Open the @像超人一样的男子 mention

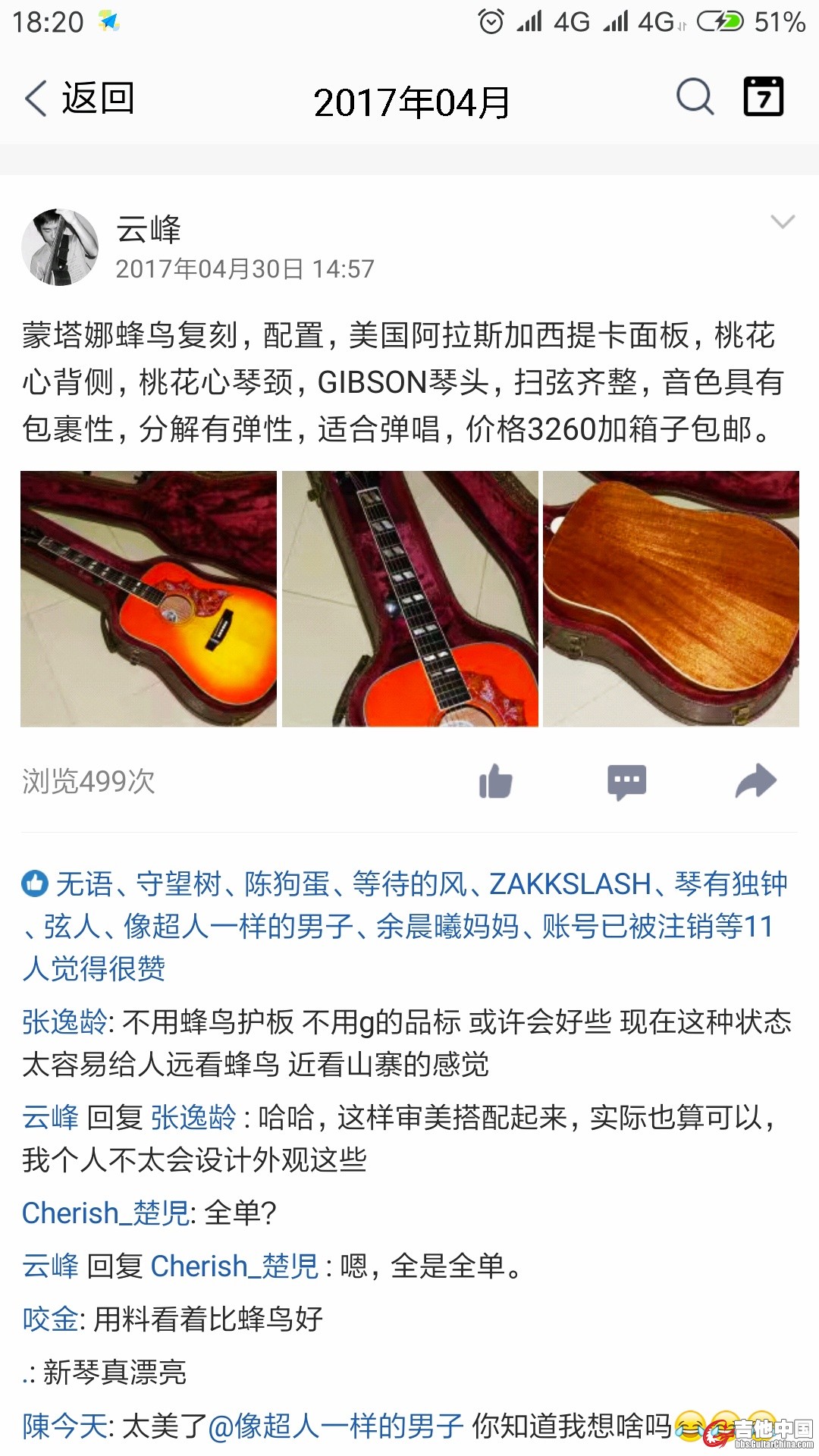[x=335, y=1426]
